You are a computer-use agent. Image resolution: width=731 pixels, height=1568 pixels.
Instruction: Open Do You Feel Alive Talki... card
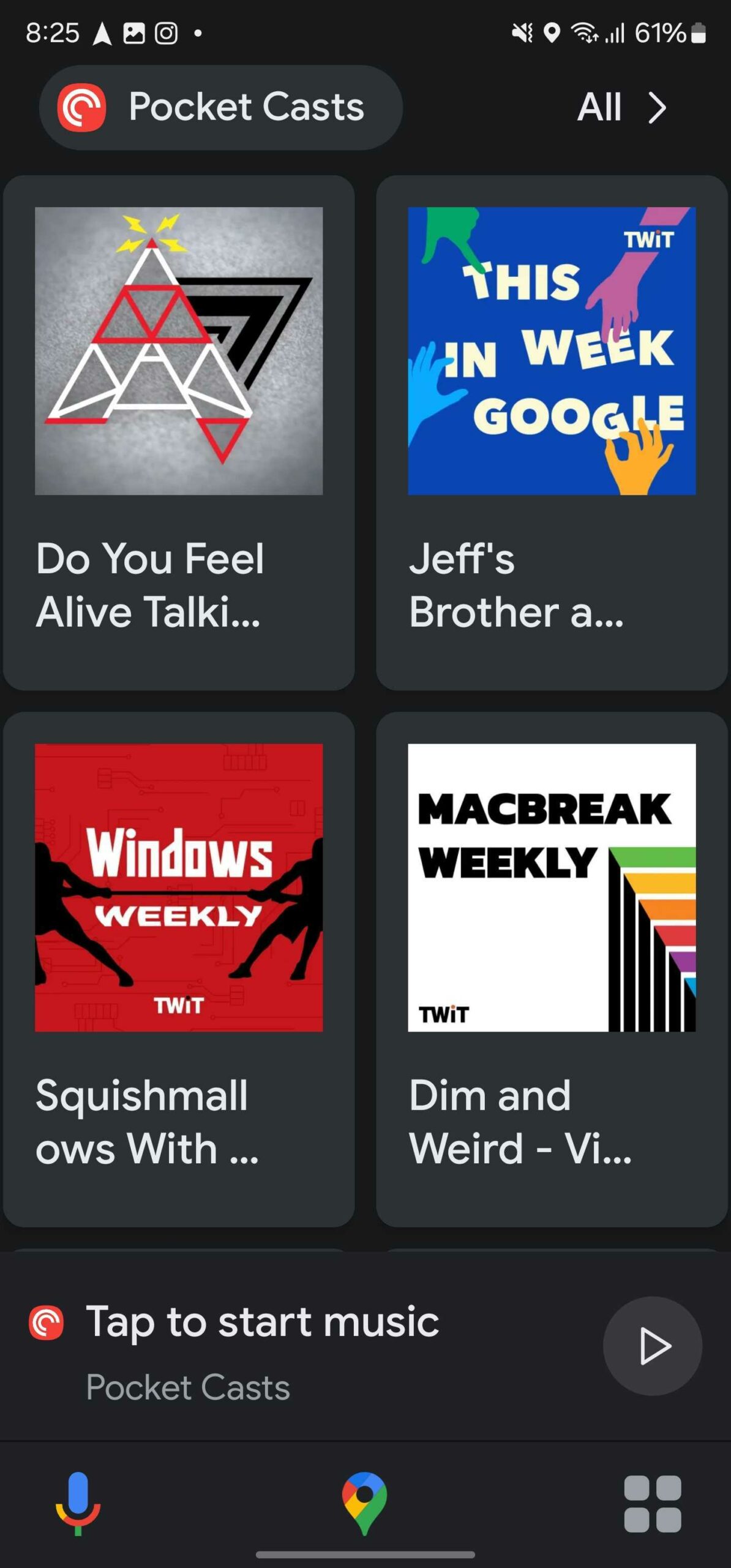[x=179, y=432]
